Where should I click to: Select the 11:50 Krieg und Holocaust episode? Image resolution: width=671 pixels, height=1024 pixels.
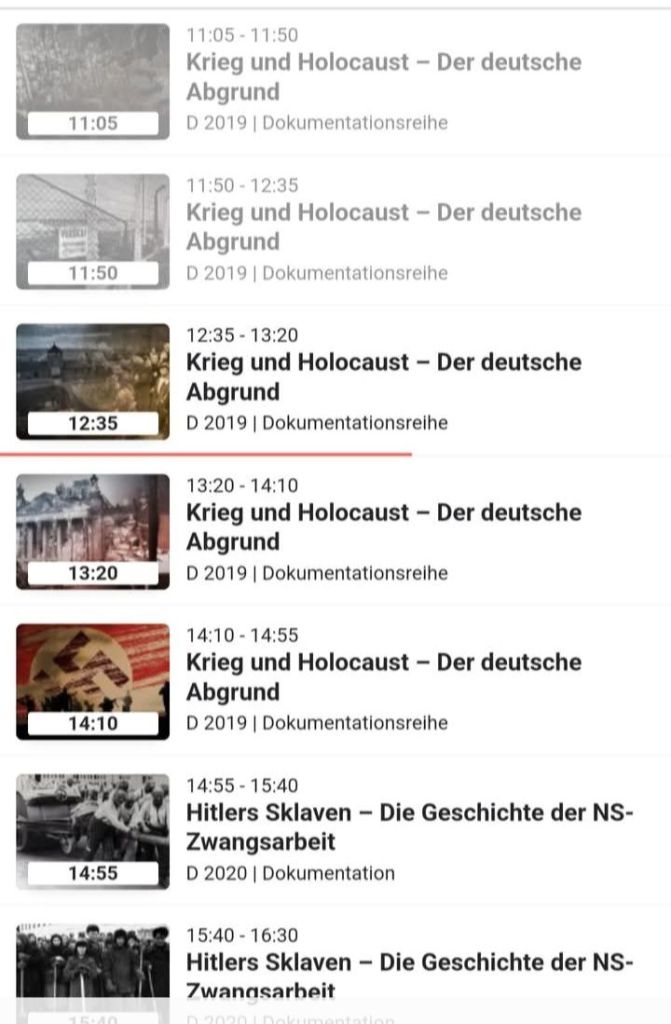383,227
